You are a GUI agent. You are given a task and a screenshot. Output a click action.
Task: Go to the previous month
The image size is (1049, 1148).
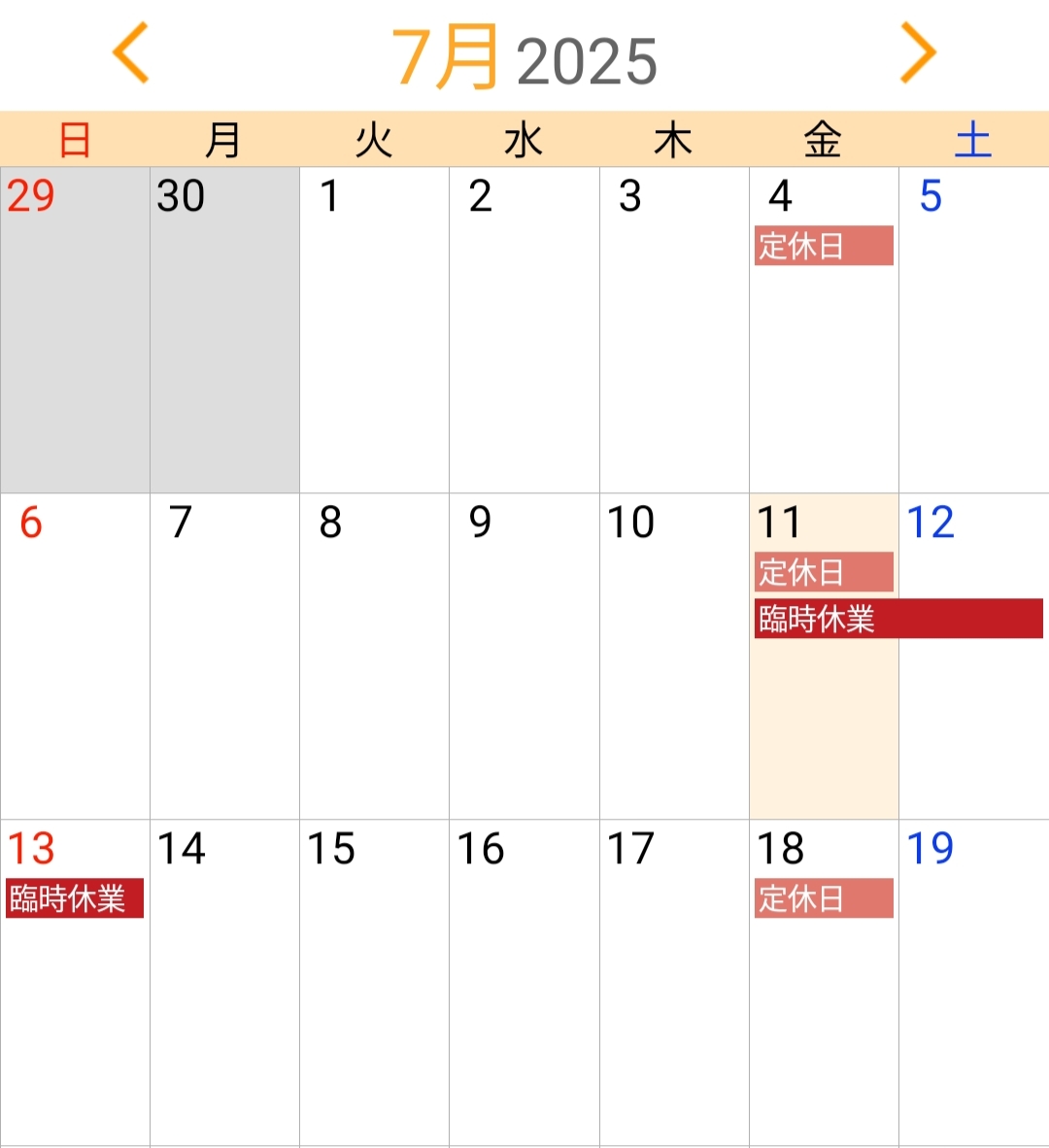(131, 53)
